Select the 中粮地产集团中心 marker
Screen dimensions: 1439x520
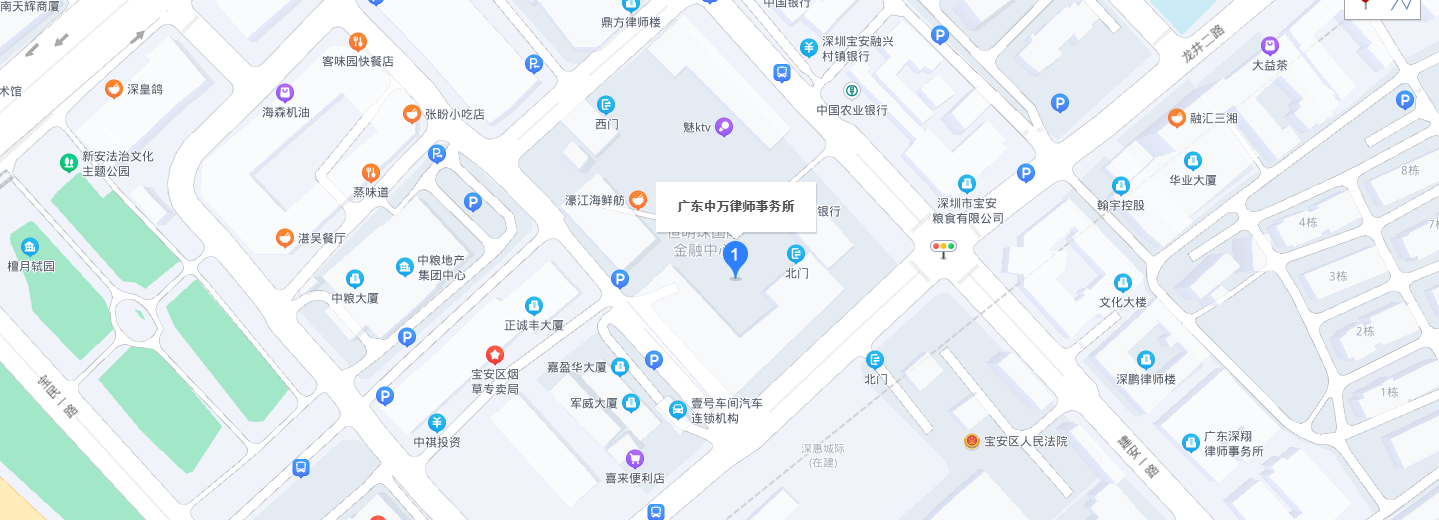(404, 267)
